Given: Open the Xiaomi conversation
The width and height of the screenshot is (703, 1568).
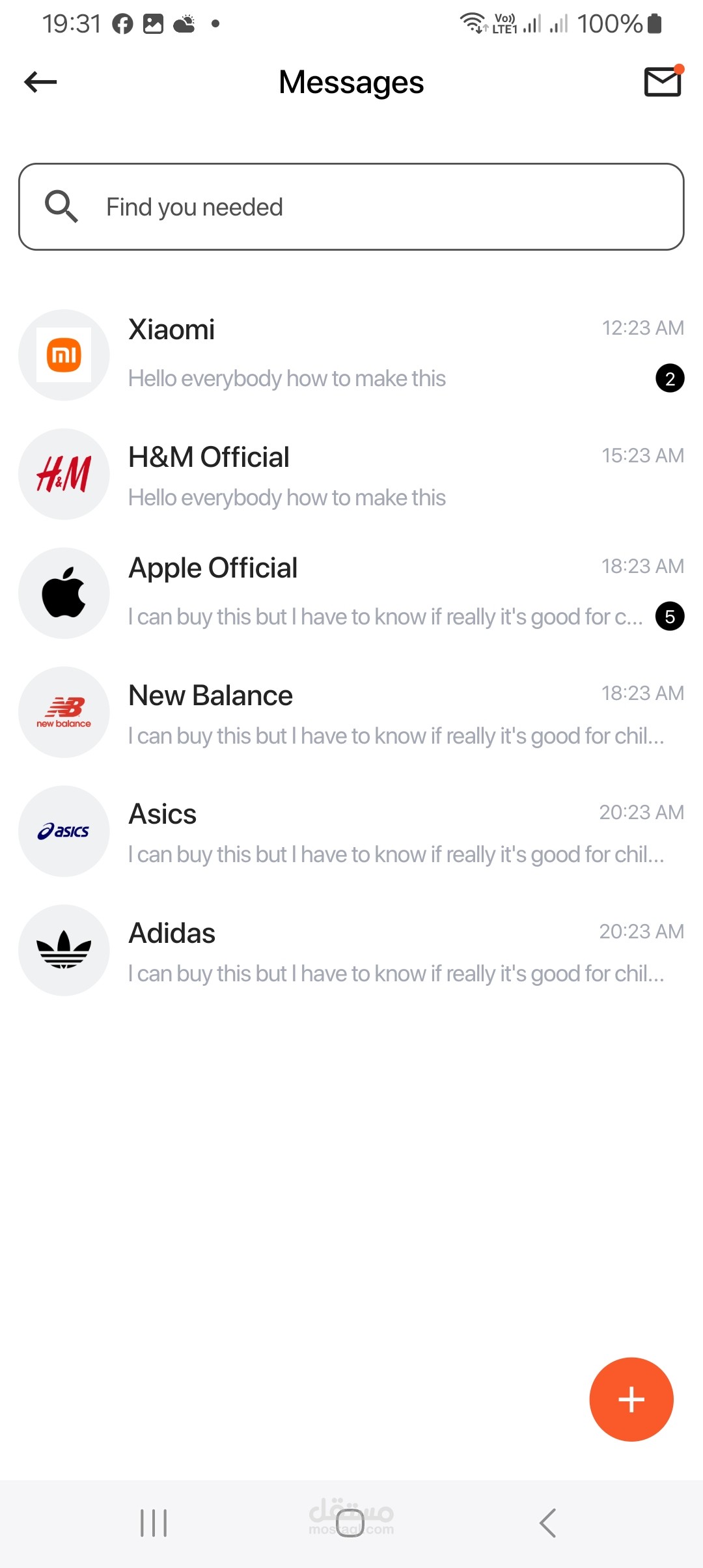Looking at the screenshot, I should pos(351,355).
